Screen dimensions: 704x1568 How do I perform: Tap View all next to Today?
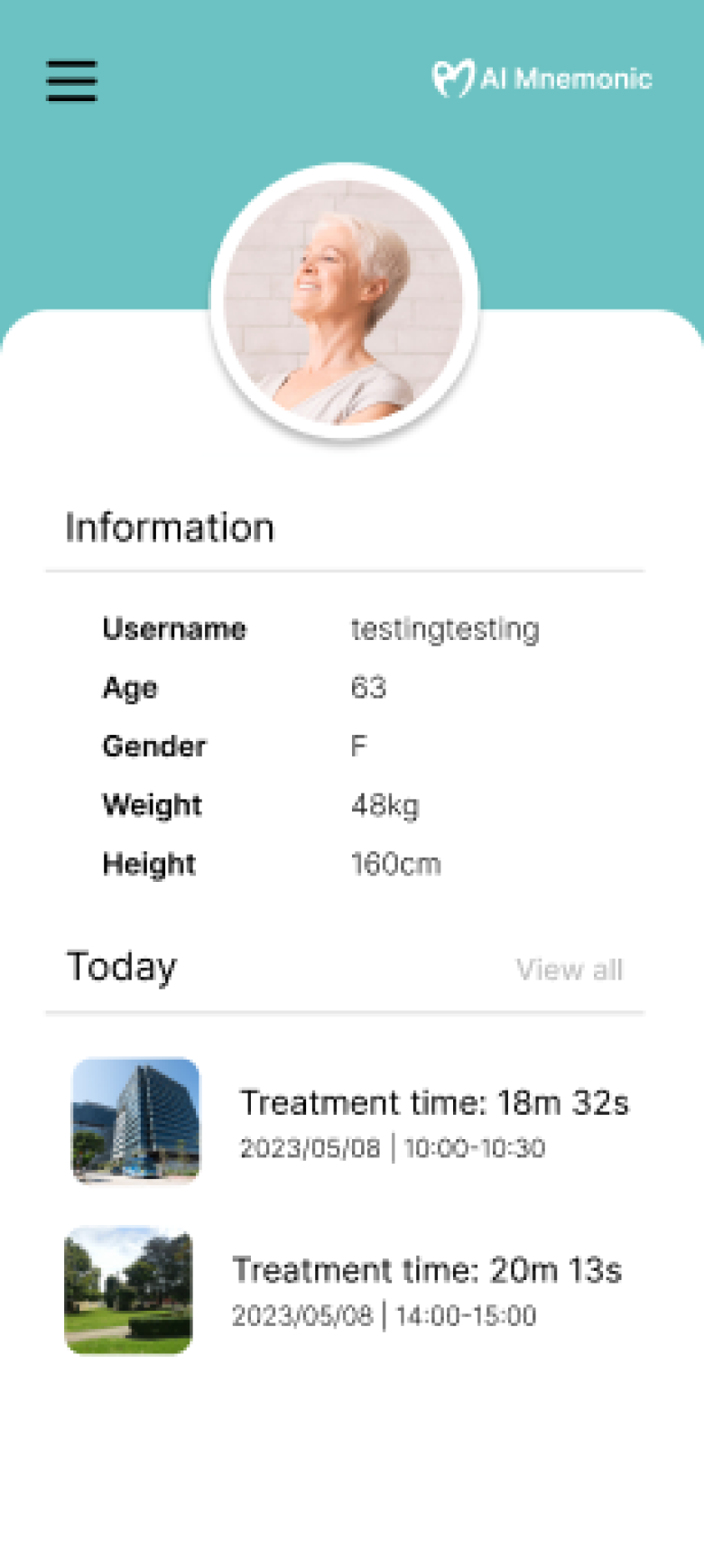click(x=570, y=970)
